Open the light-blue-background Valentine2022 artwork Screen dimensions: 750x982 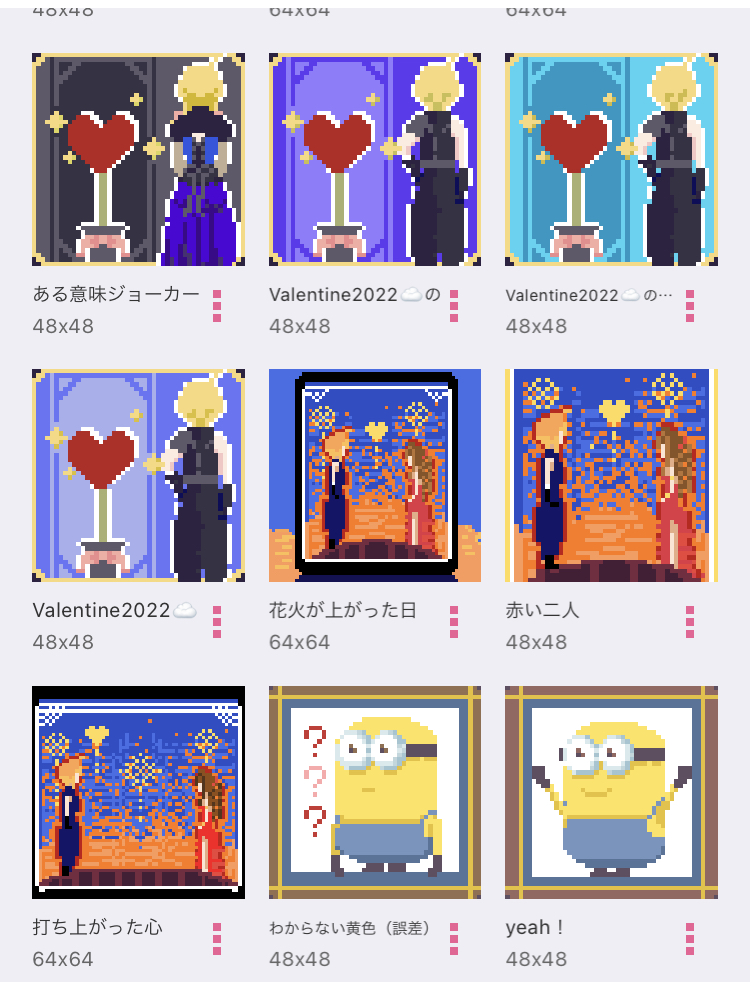(611, 160)
